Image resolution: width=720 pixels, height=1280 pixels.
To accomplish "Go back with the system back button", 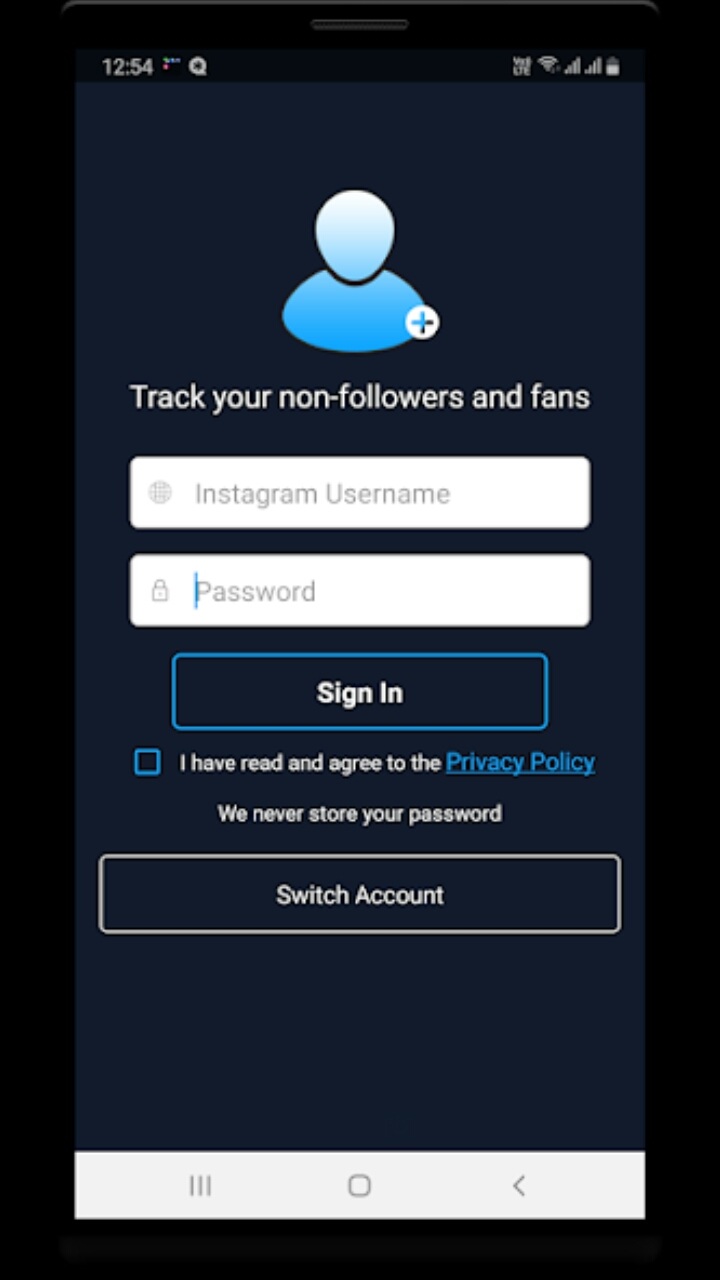I will tap(518, 1186).
